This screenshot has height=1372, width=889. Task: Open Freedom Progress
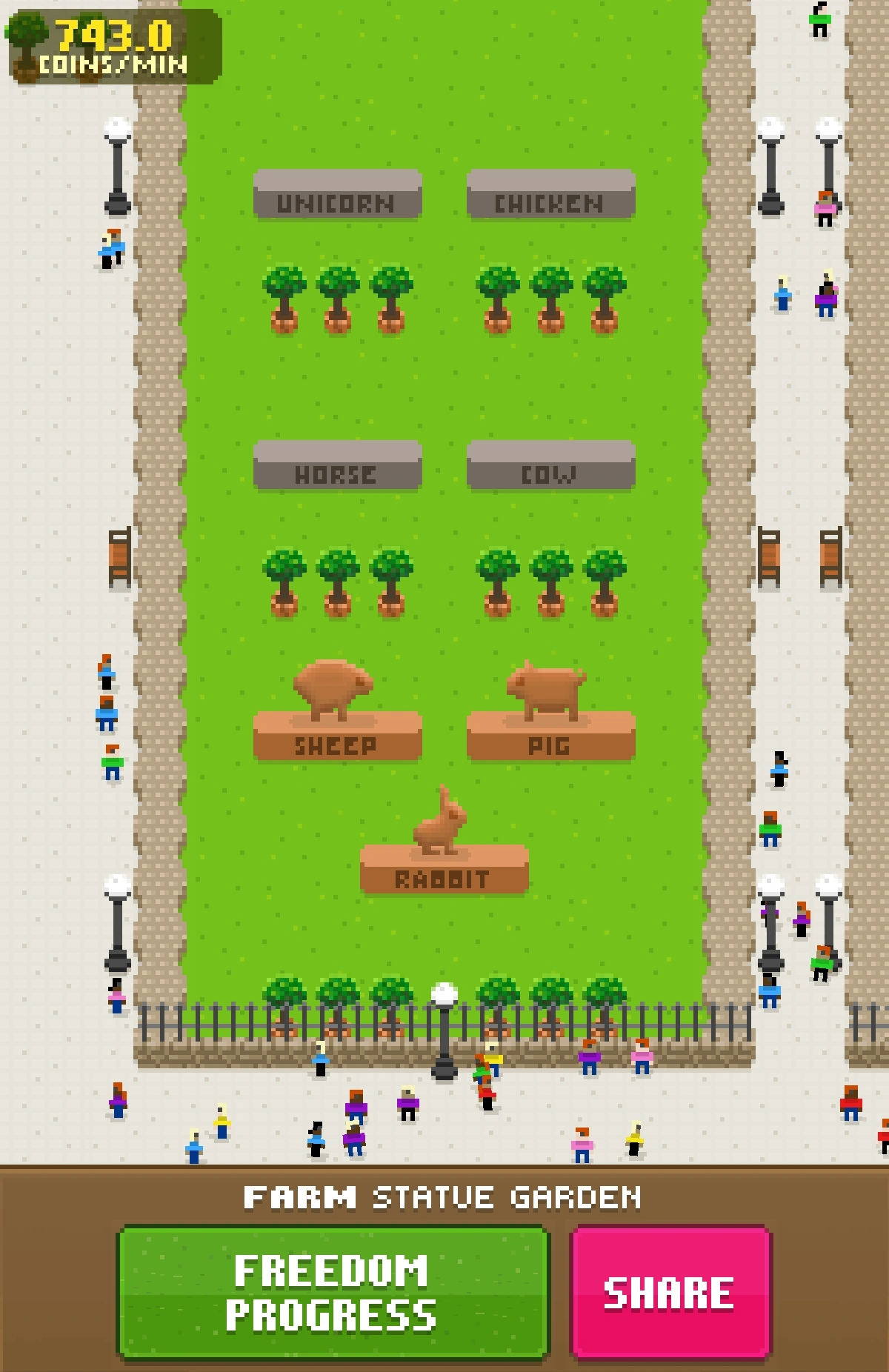[x=332, y=1292]
